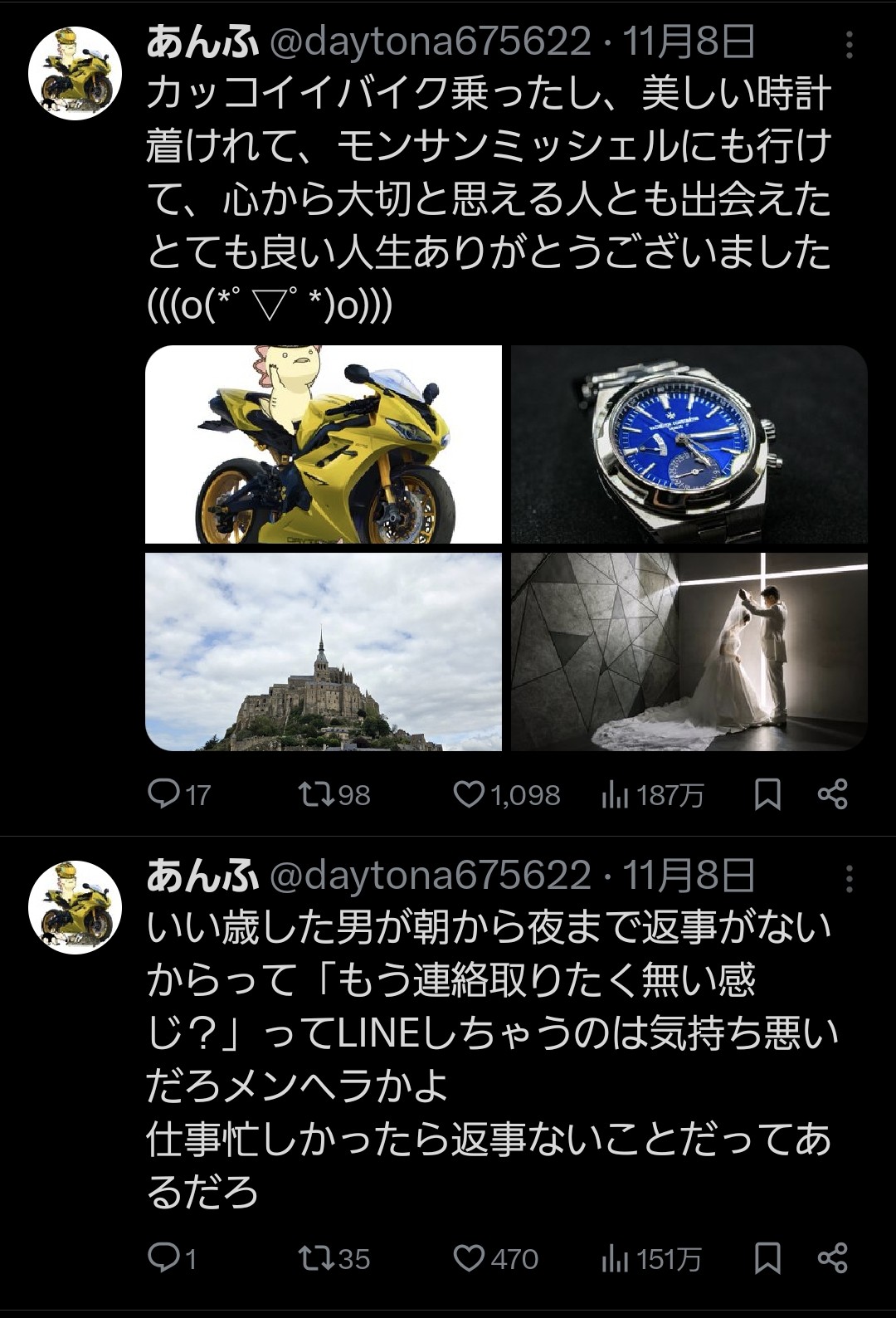Open overflow menu on the four-photo post
Image resolution: width=896 pixels, height=1318 pixels.
pos(849,45)
